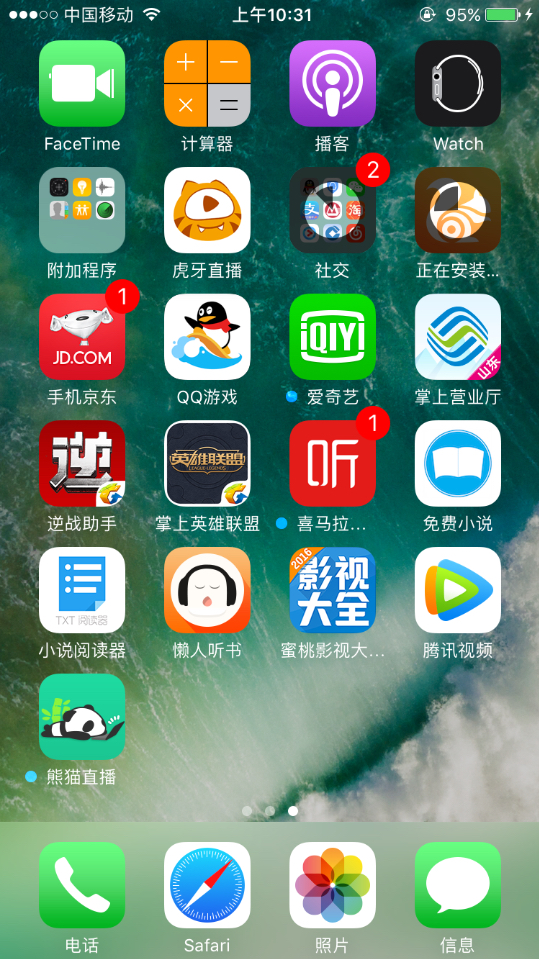The image size is (539, 959).
Task: Open 掌上营业厅 app
Action: coord(458,337)
